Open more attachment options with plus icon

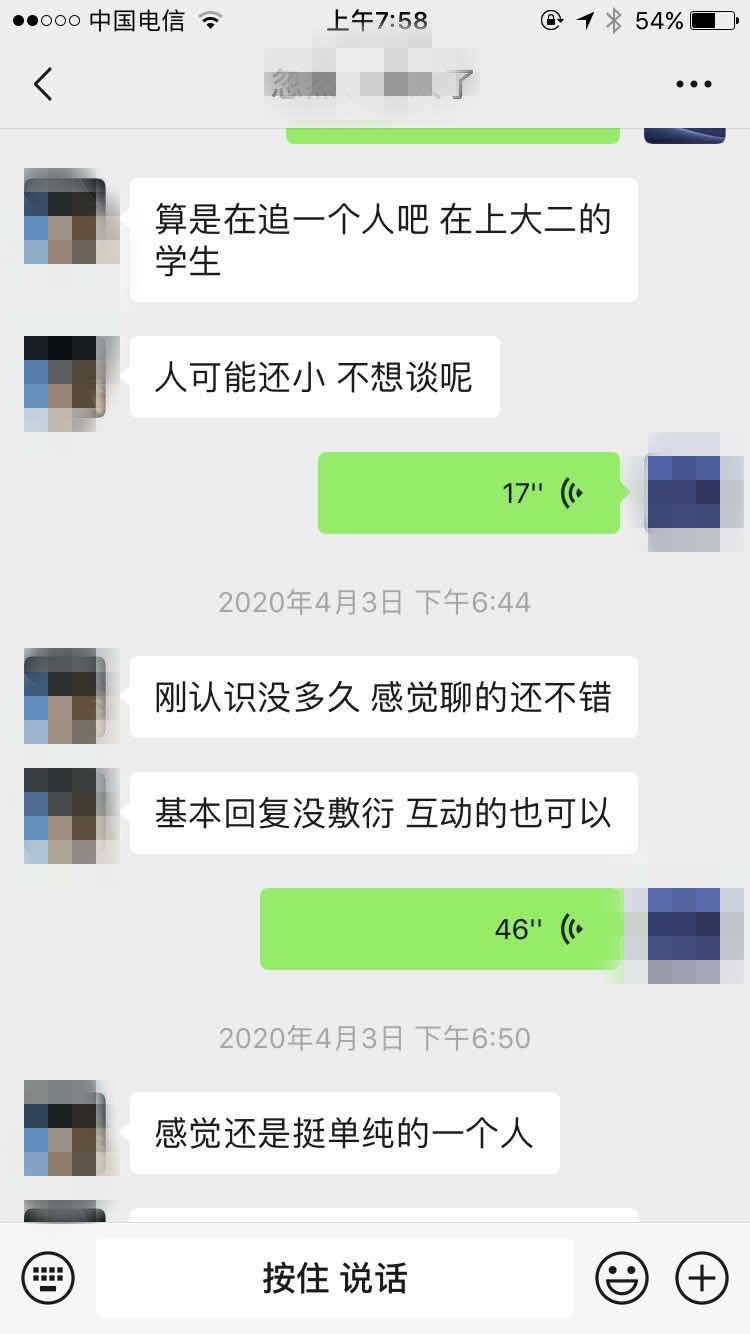point(701,1277)
